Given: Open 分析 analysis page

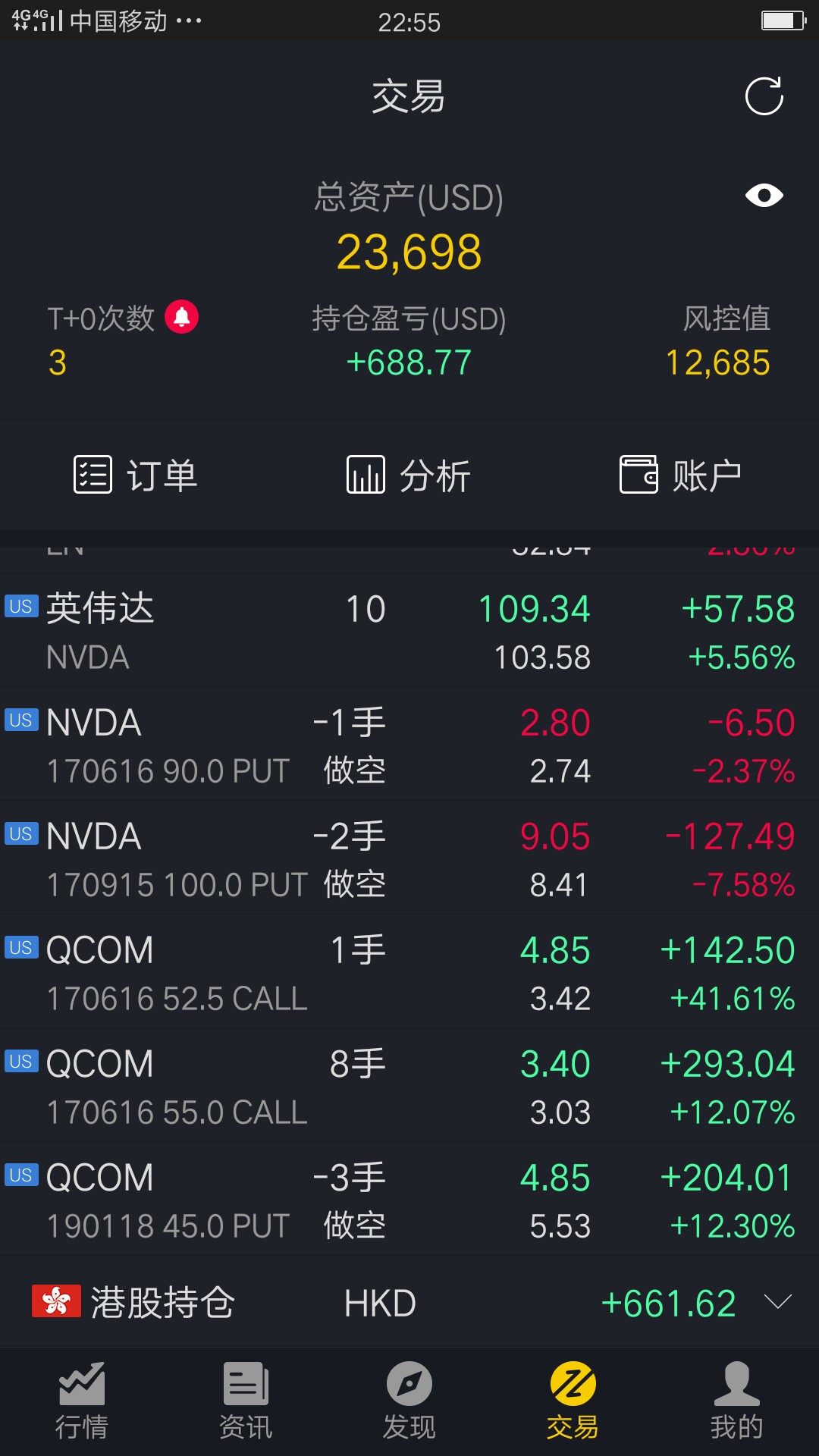Looking at the screenshot, I should 409,475.
